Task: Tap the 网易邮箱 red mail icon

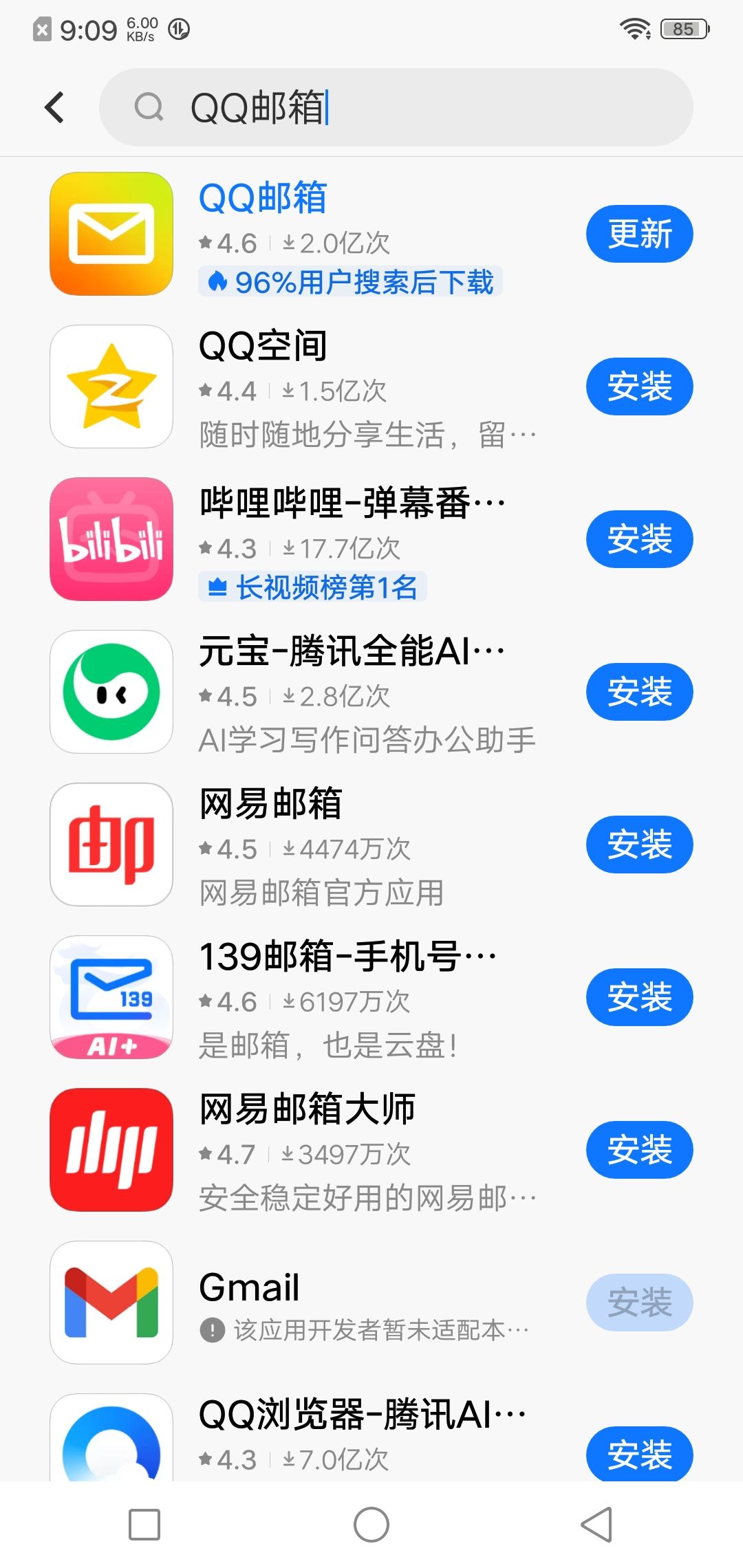Action: point(110,845)
